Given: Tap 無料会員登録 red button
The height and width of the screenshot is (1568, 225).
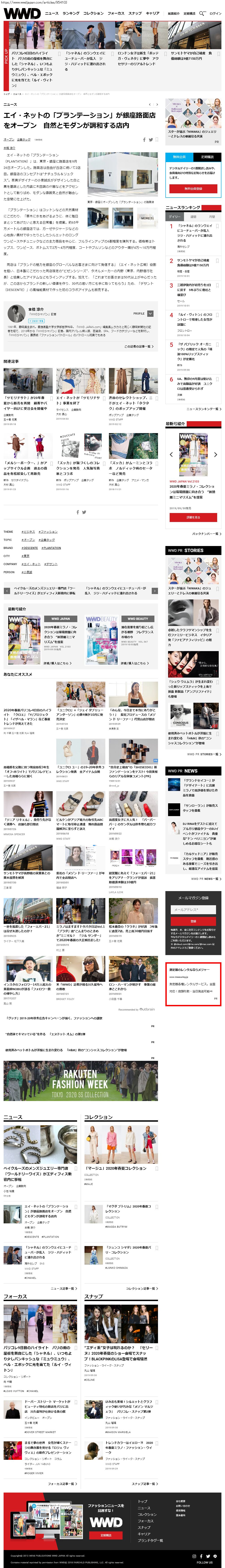Looking at the screenshot, I should 193,189.
